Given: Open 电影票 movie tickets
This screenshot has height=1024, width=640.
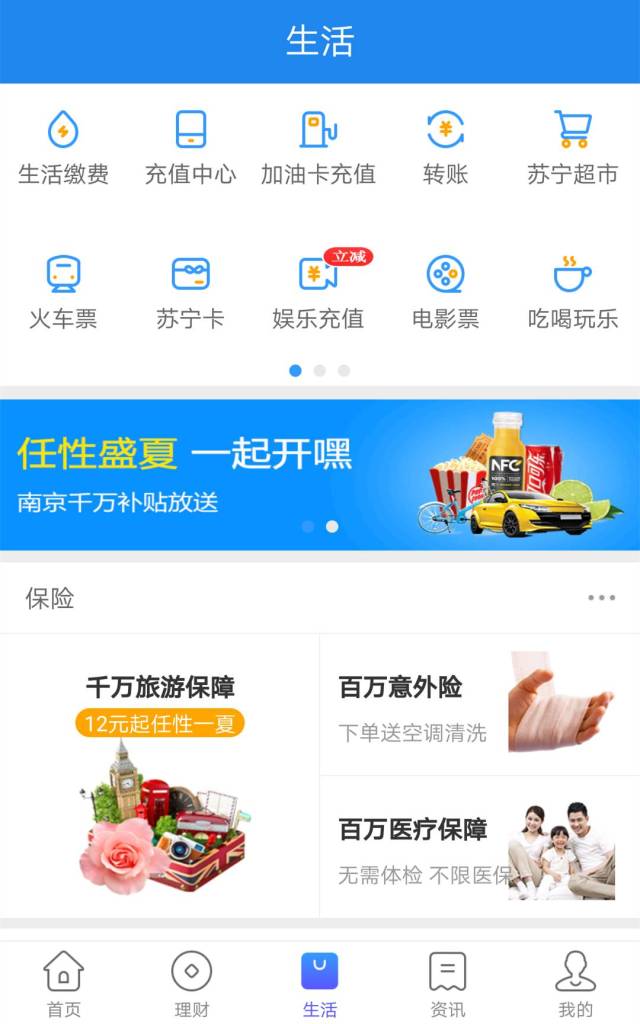Looking at the screenshot, I should (445, 293).
